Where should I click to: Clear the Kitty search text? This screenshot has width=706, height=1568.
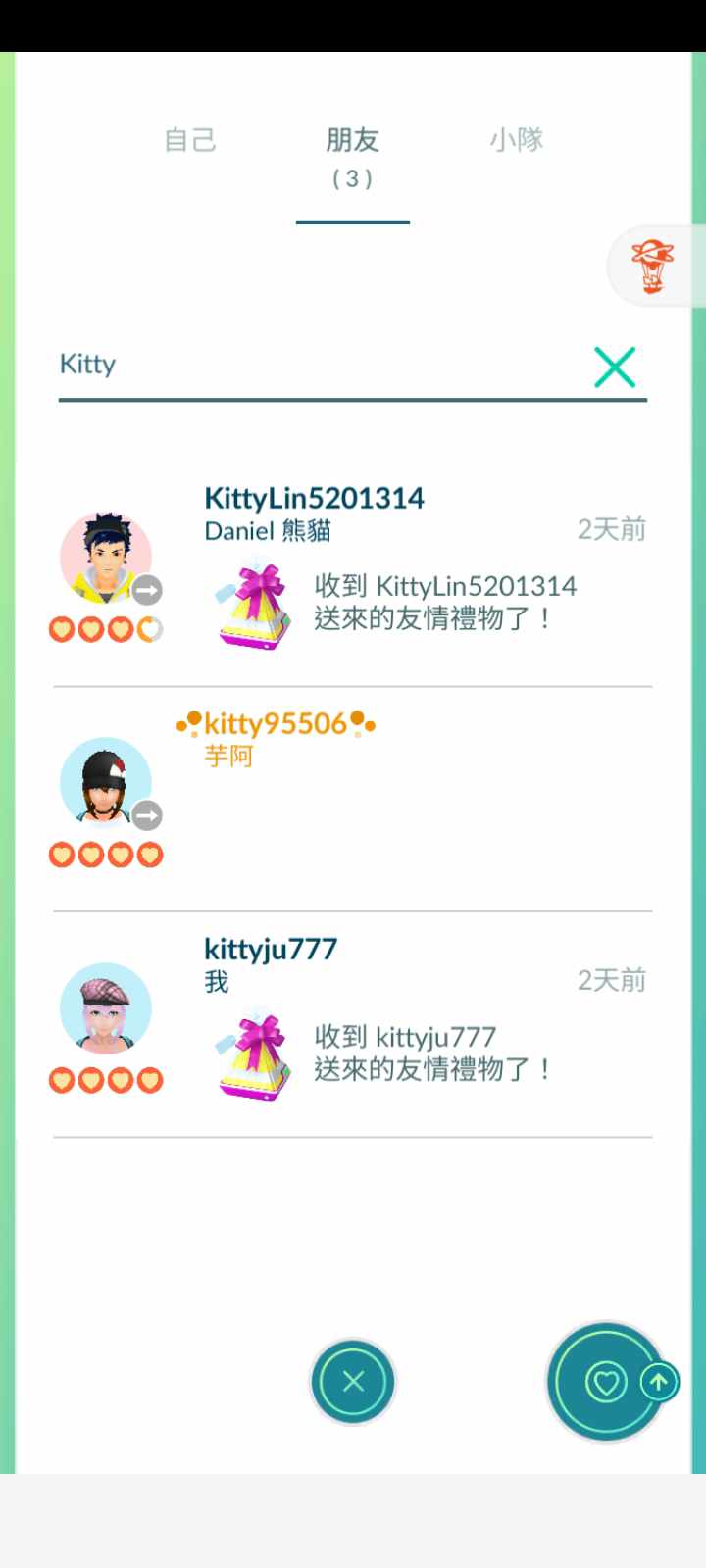[615, 367]
